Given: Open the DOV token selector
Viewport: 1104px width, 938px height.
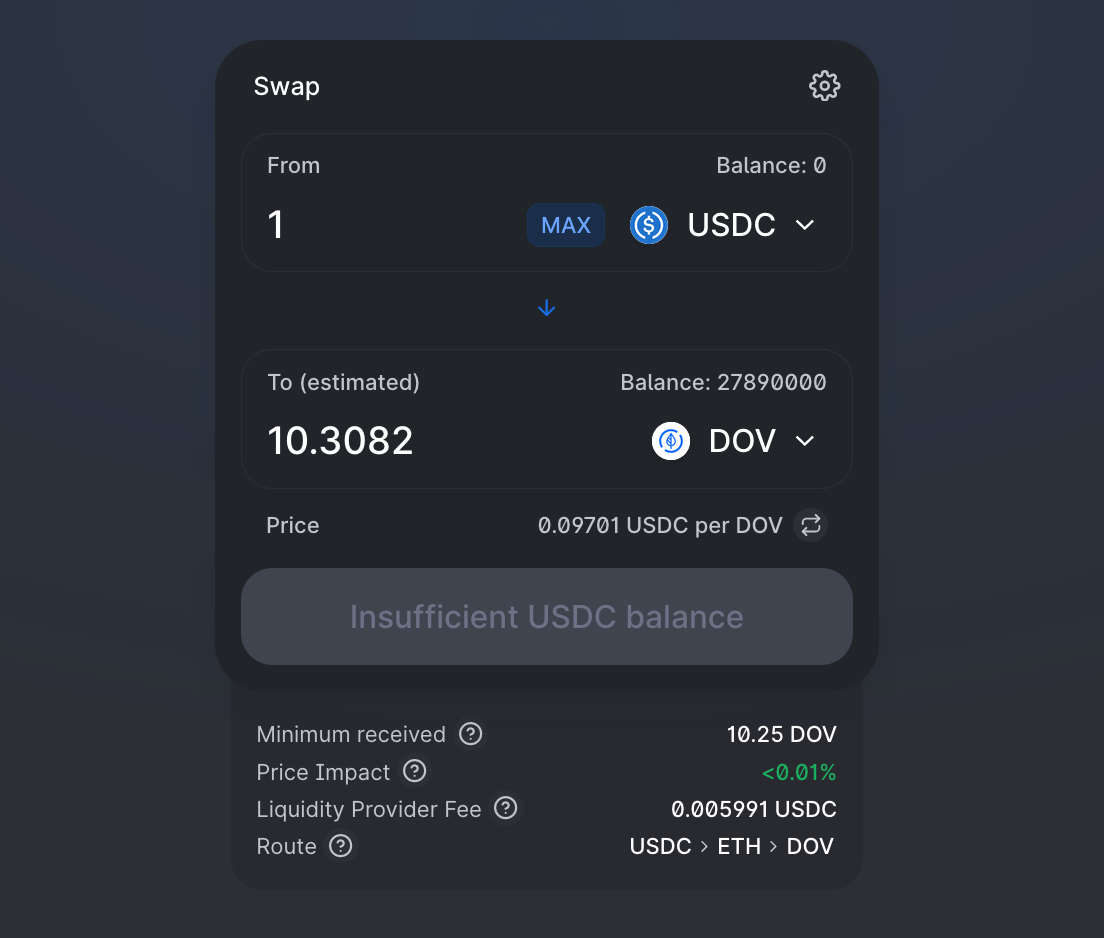Looking at the screenshot, I should coord(735,441).
